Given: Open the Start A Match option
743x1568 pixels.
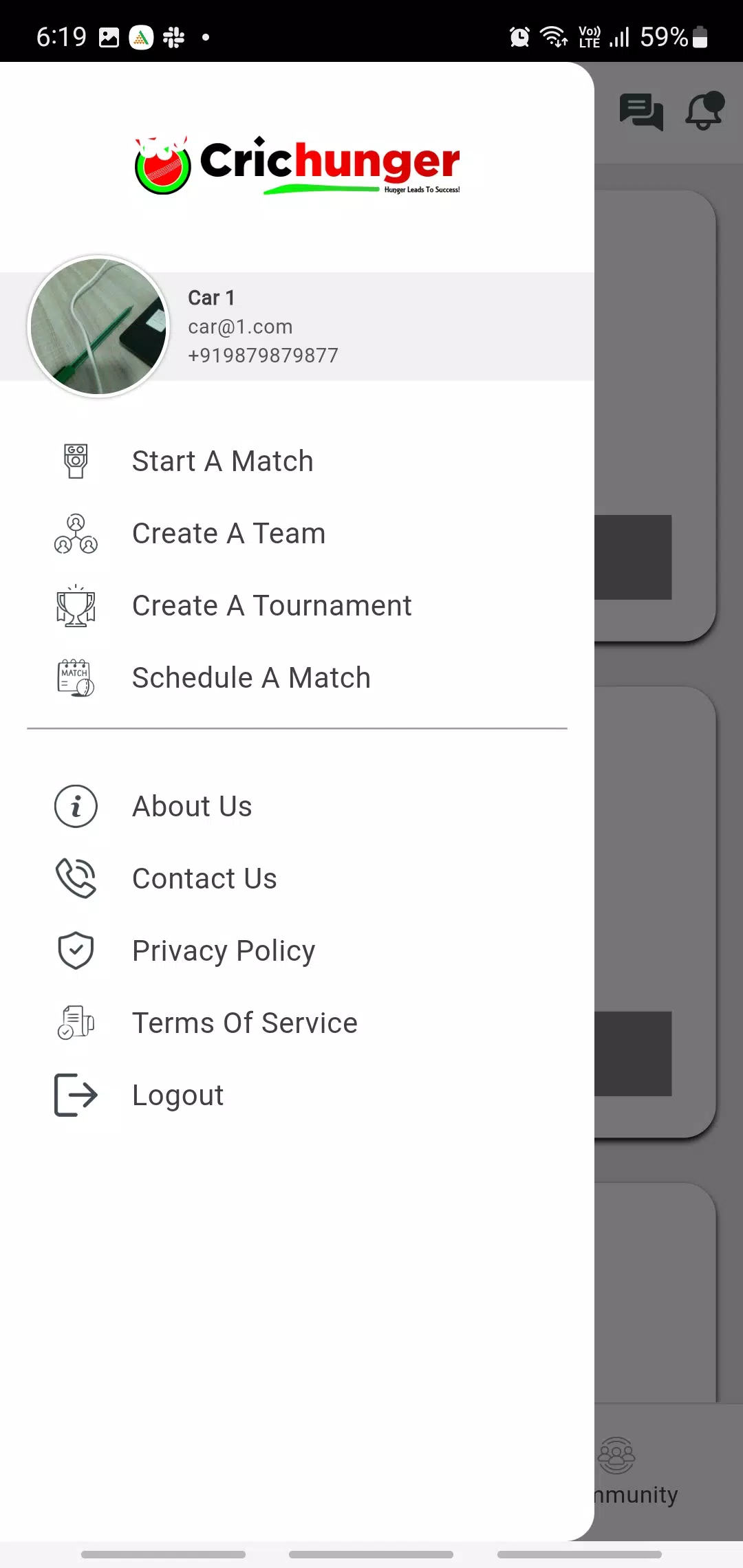Looking at the screenshot, I should pos(297,461).
